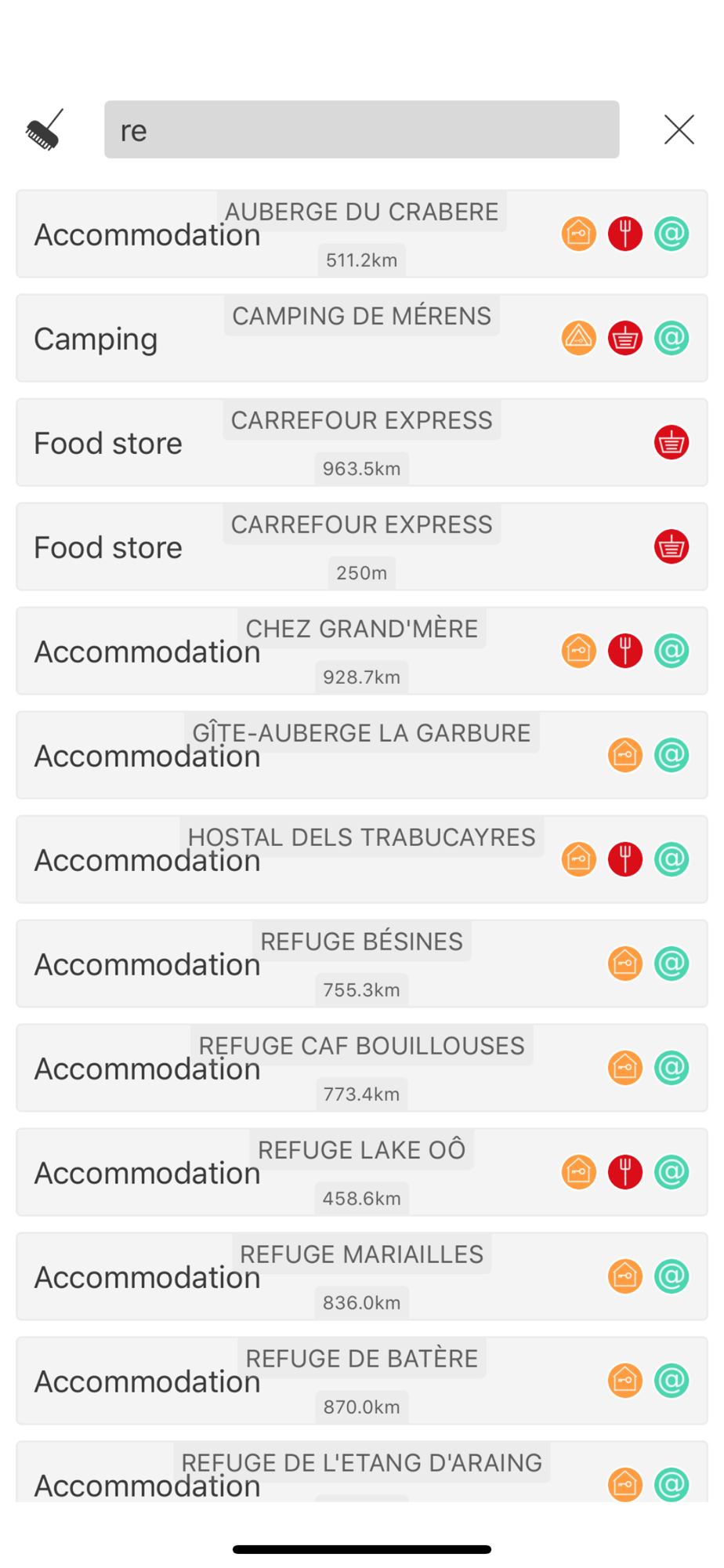Select Gîte-Auberge La Garbure
Image resolution: width=724 pixels, height=1568 pixels.
pyautogui.click(x=361, y=755)
